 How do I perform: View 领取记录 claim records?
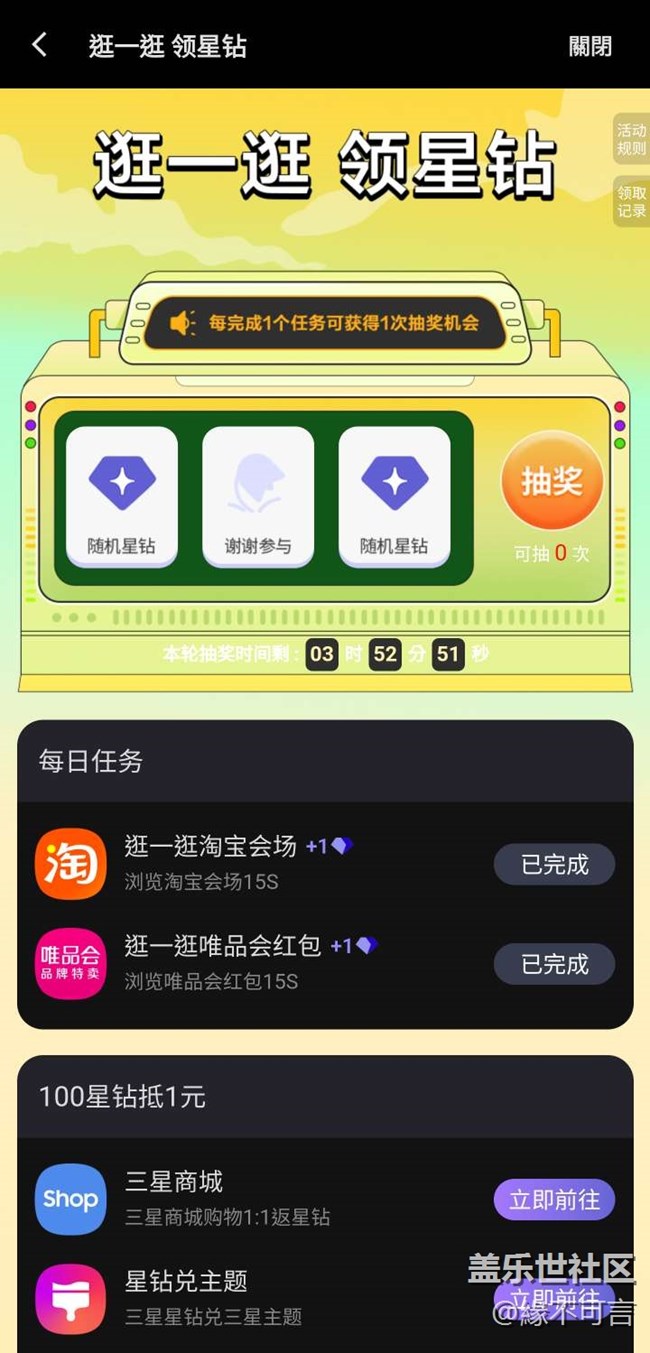(x=631, y=201)
